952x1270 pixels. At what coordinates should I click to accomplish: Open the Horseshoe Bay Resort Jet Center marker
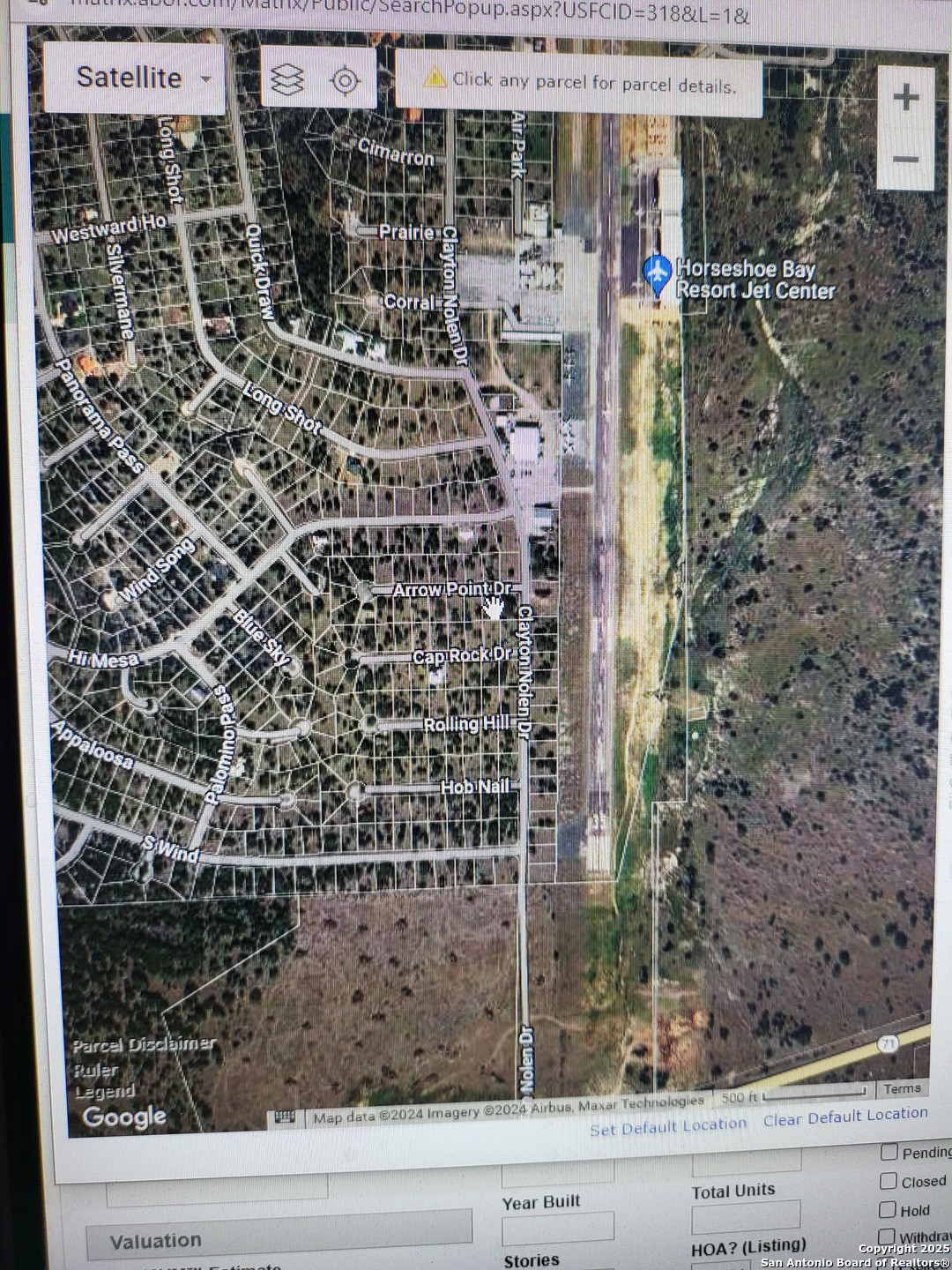pyautogui.click(x=658, y=273)
